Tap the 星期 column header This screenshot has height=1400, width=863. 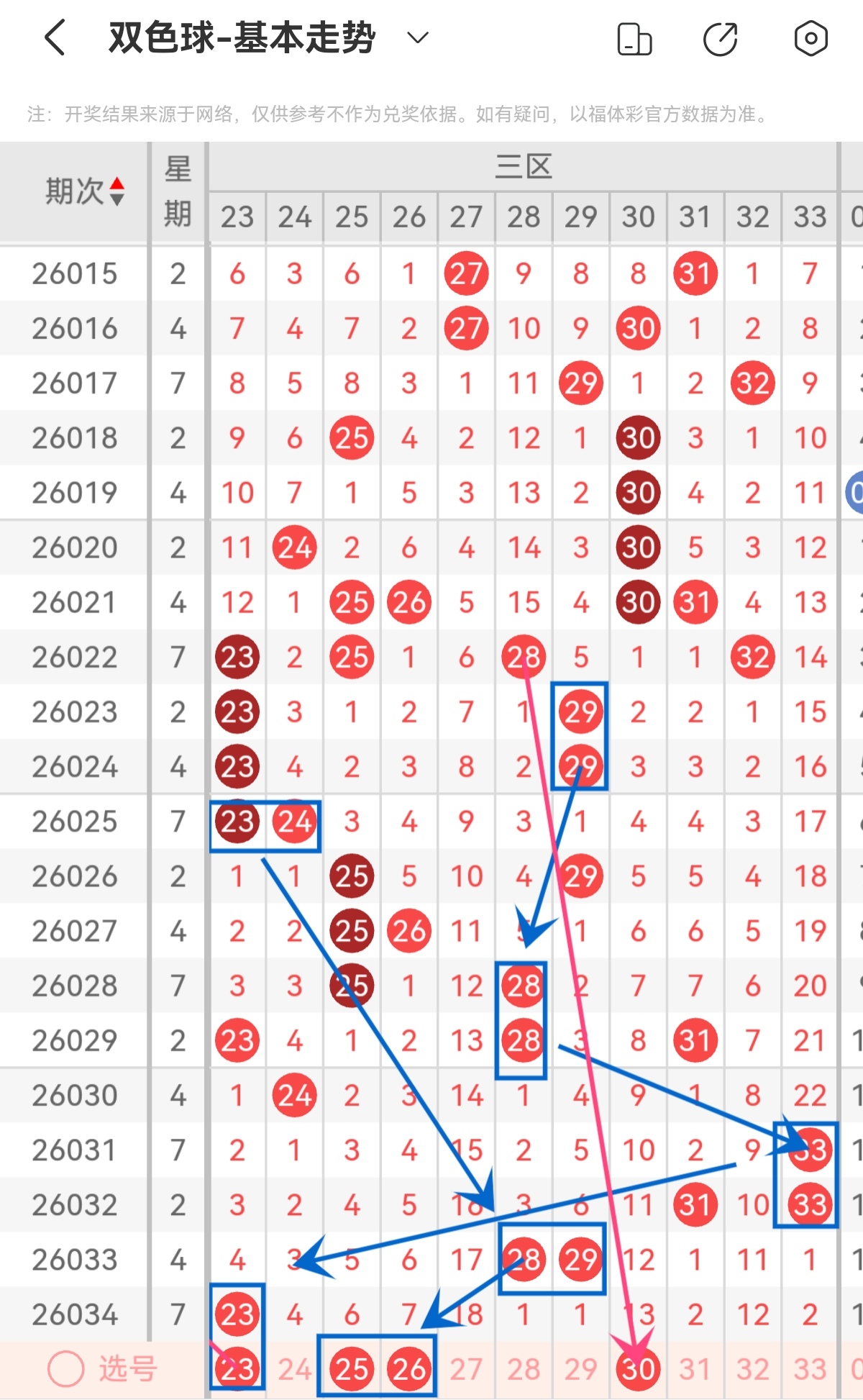pos(178,191)
